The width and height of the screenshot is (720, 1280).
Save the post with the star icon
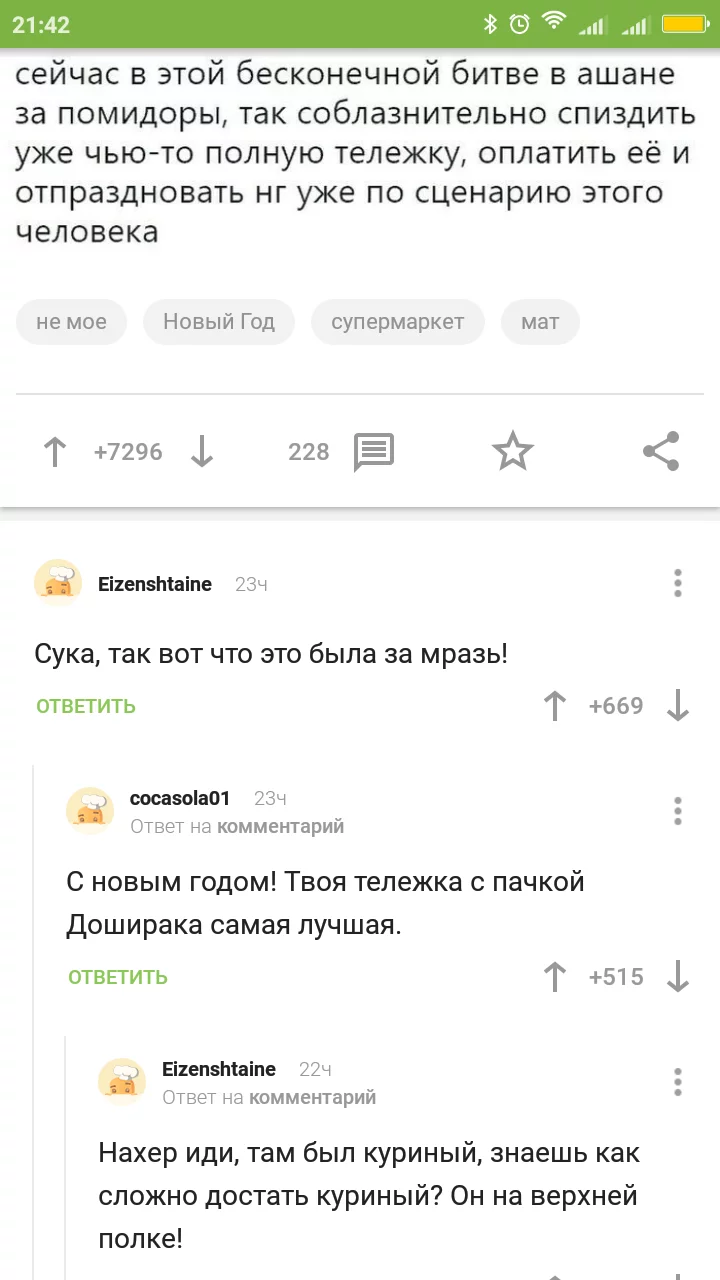(x=513, y=452)
